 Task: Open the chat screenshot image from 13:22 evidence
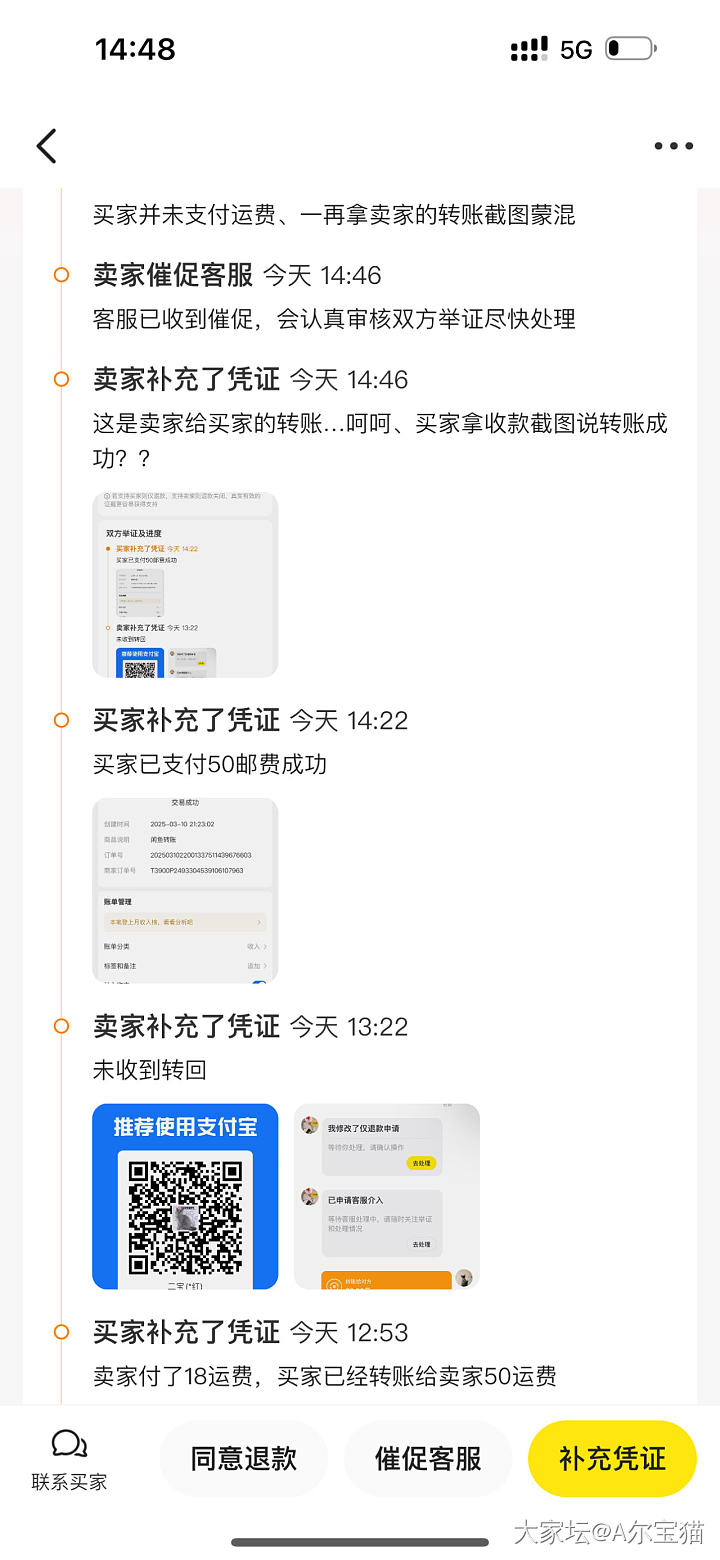[x=387, y=1196]
